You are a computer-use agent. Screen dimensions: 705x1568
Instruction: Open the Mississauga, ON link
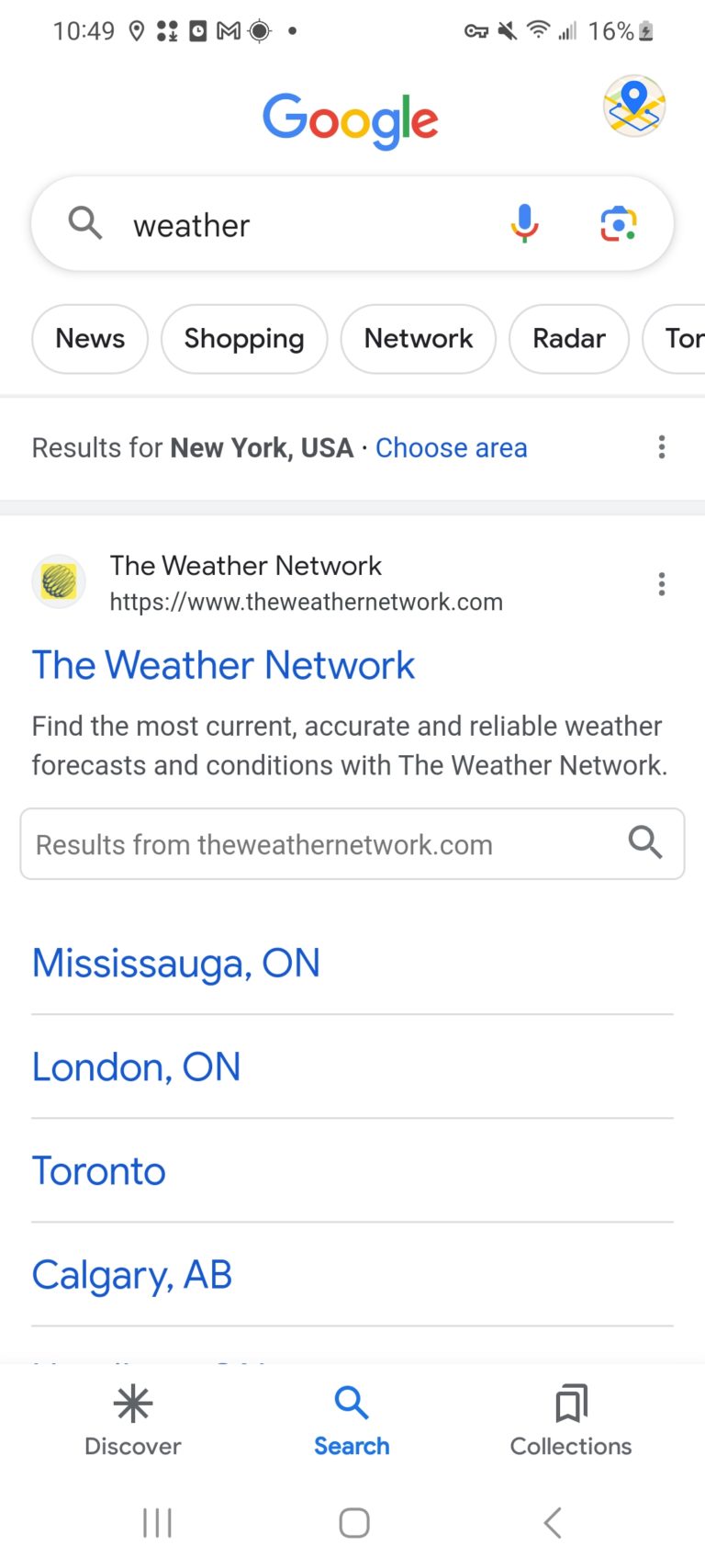tap(176, 964)
